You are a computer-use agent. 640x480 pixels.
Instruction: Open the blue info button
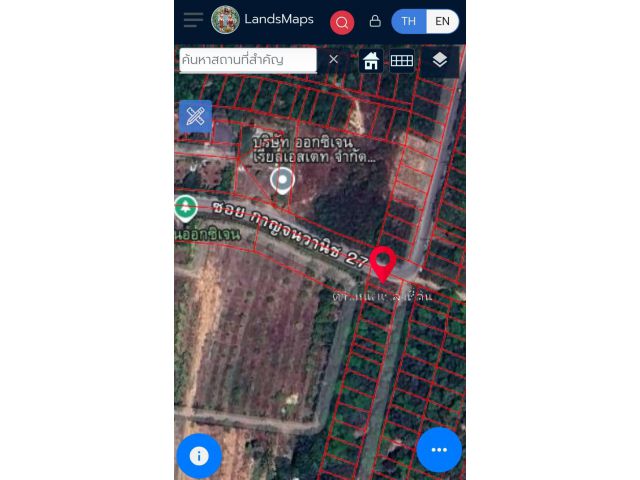tap(199, 456)
